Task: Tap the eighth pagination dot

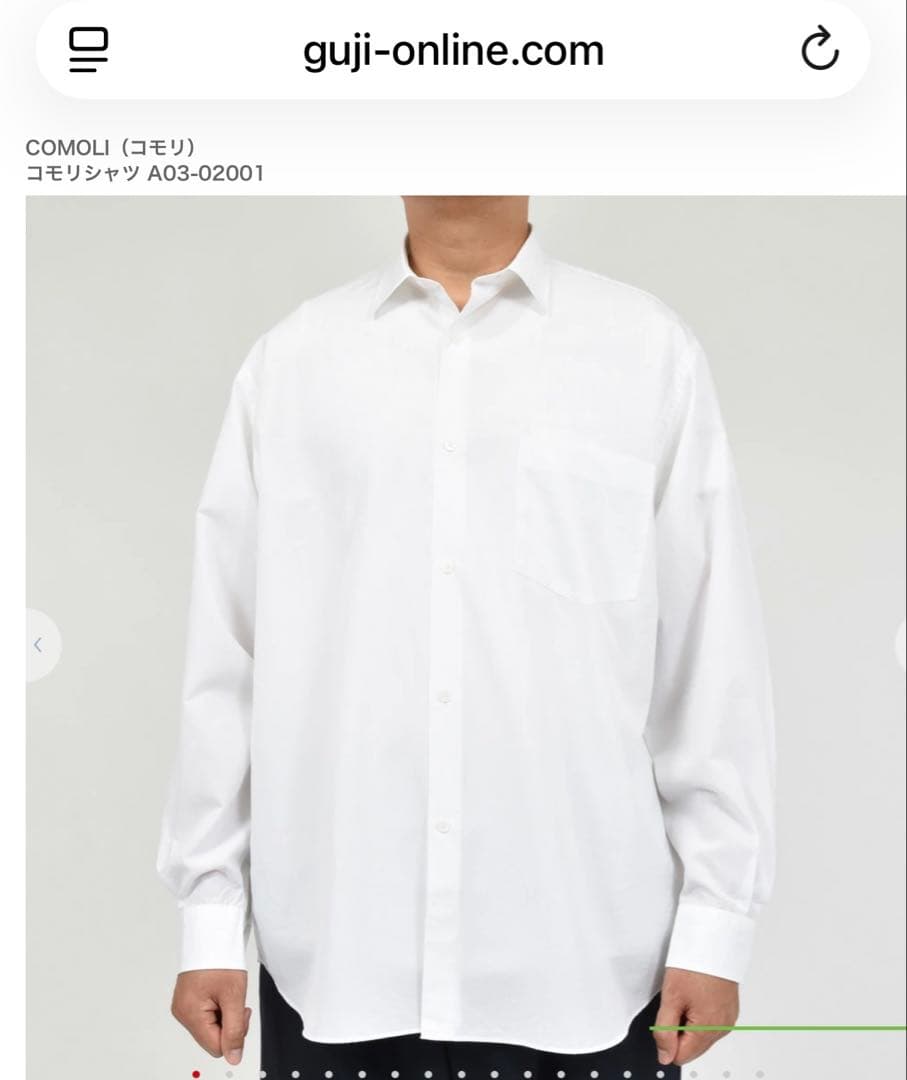Action: [429, 1075]
